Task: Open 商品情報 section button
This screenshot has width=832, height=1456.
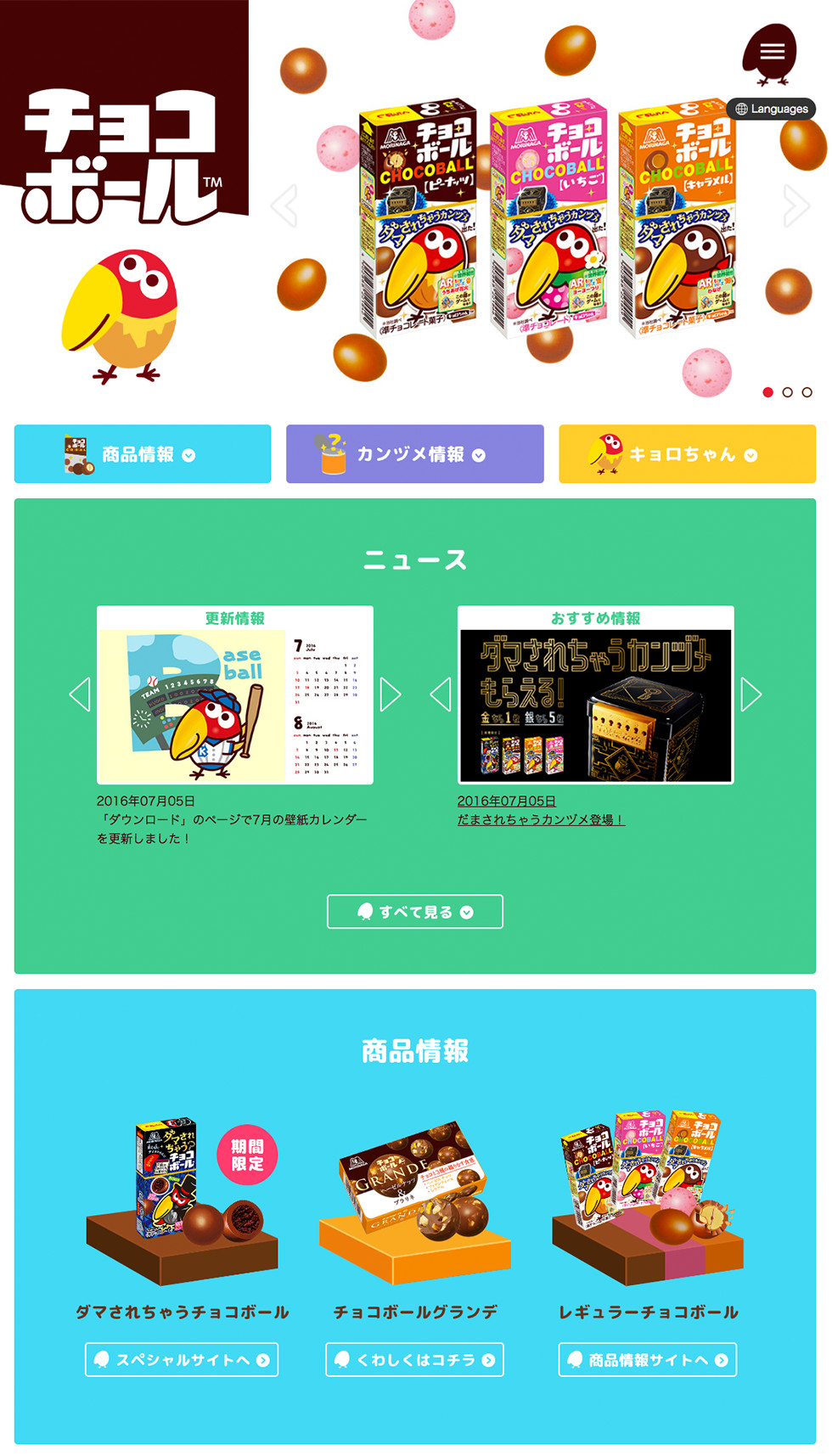Action: pos(143,454)
